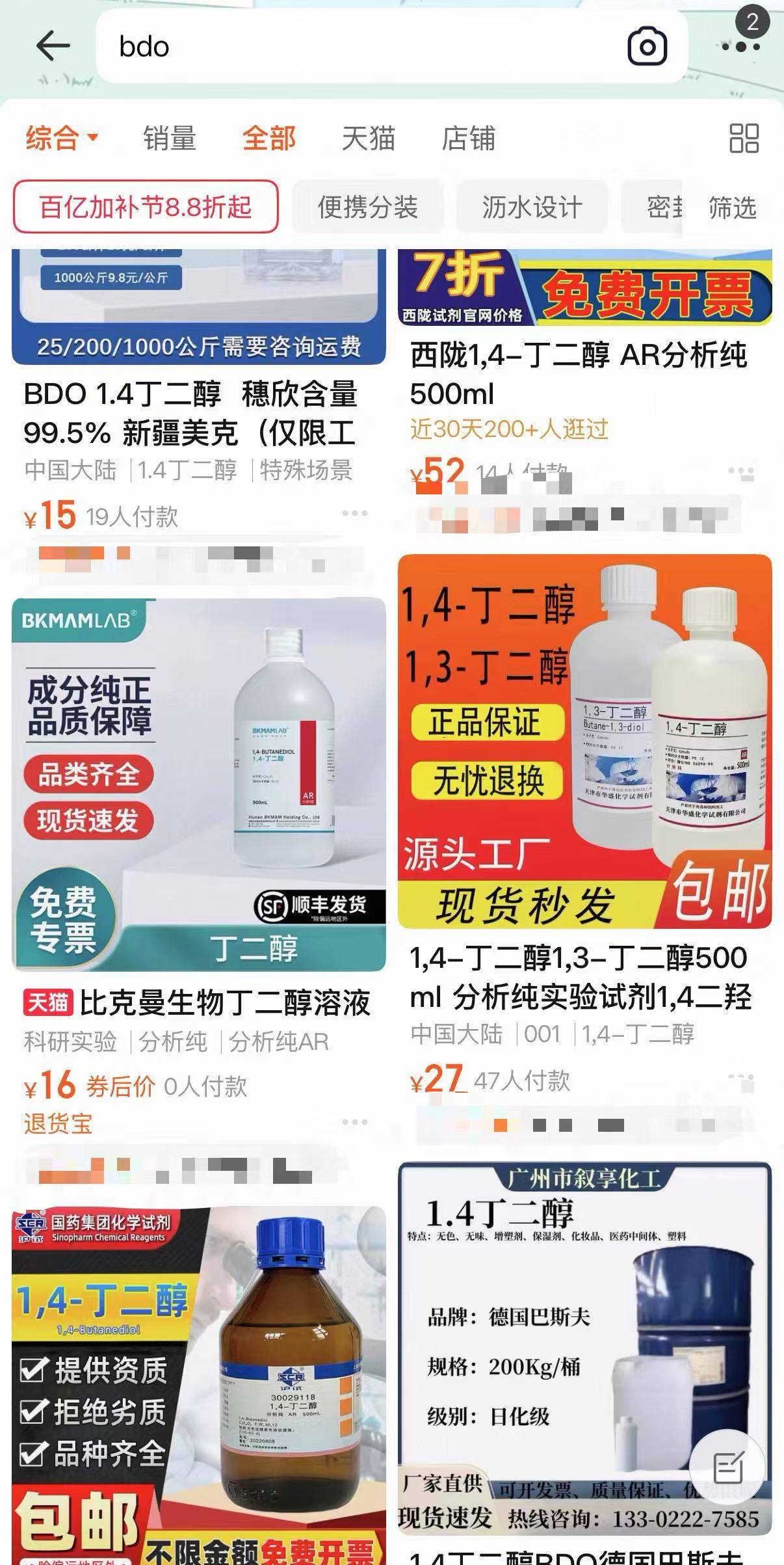Apply the 沥水设计 filter chip
The height and width of the screenshot is (1565, 784).
tap(532, 207)
